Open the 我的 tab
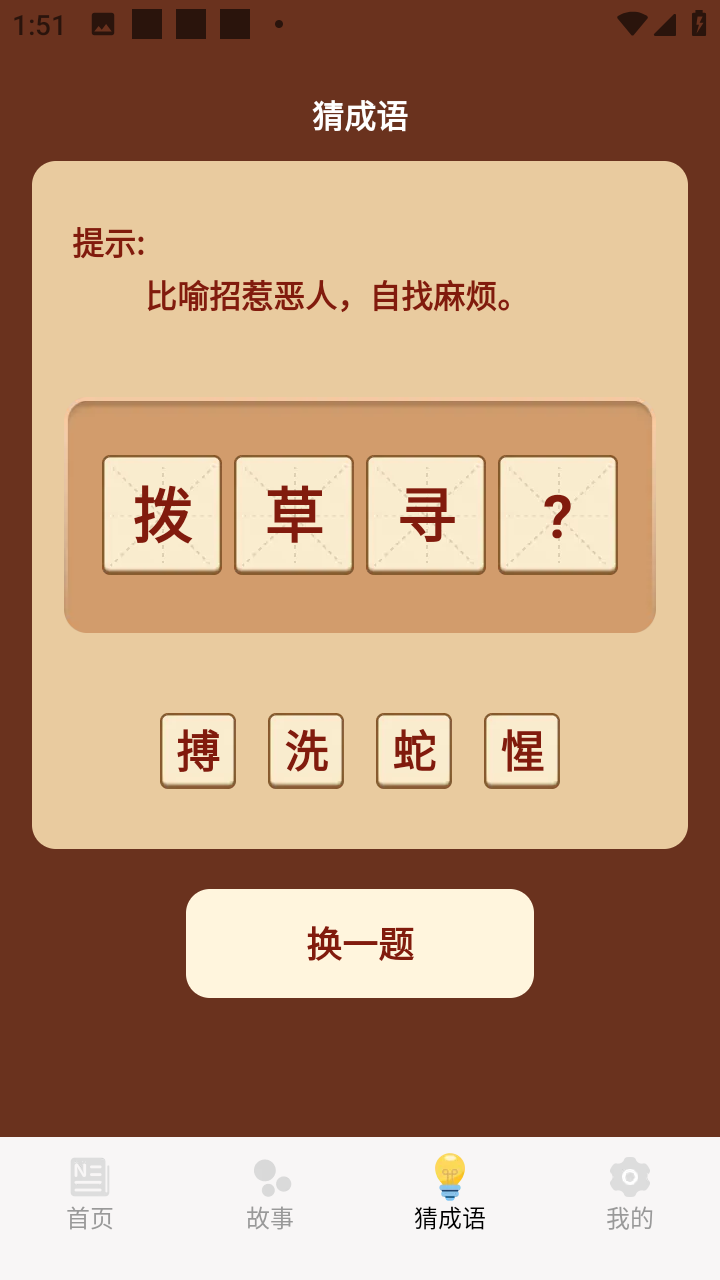 click(630, 1194)
